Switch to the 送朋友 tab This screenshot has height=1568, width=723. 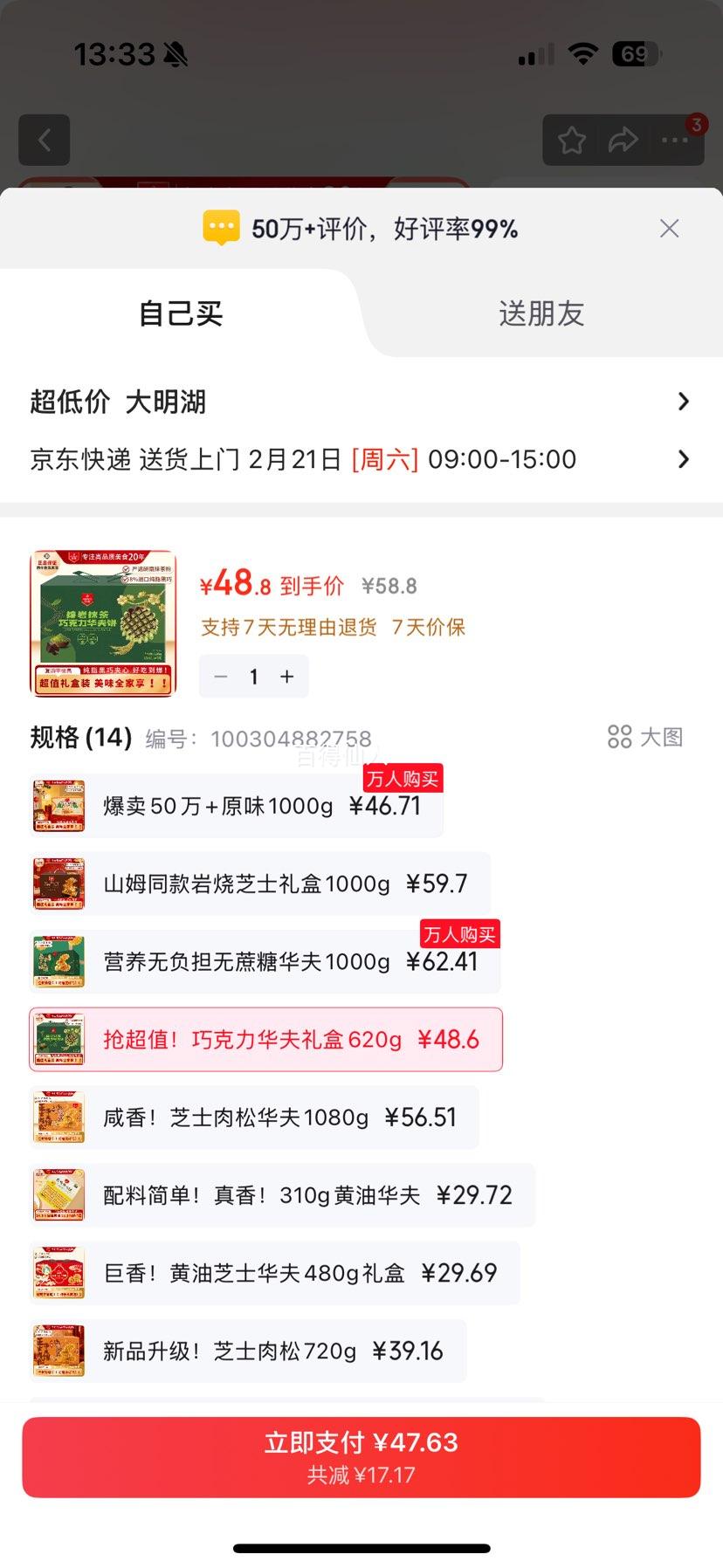point(541,313)
